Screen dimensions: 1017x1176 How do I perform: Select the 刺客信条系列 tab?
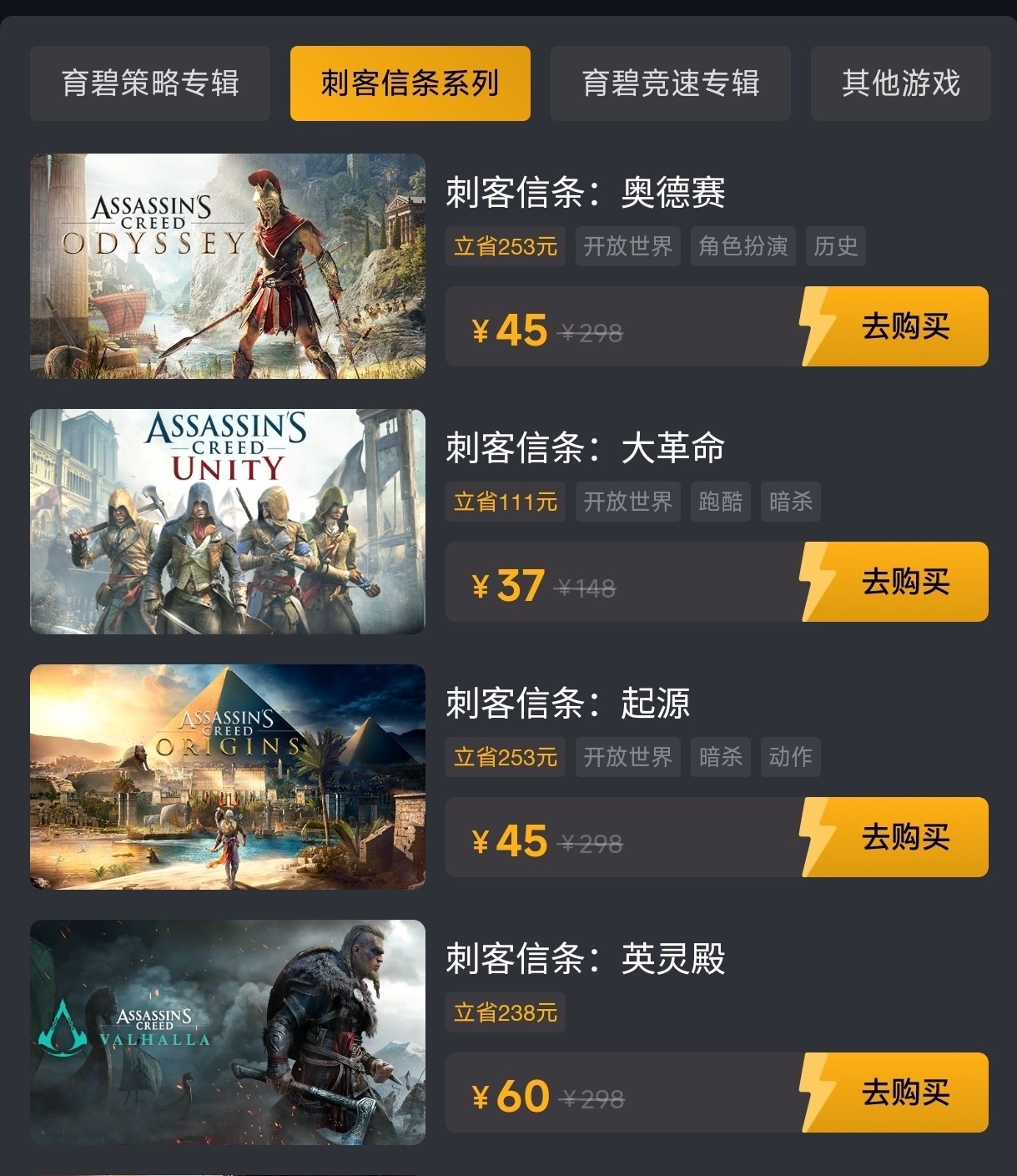point(410,83)
